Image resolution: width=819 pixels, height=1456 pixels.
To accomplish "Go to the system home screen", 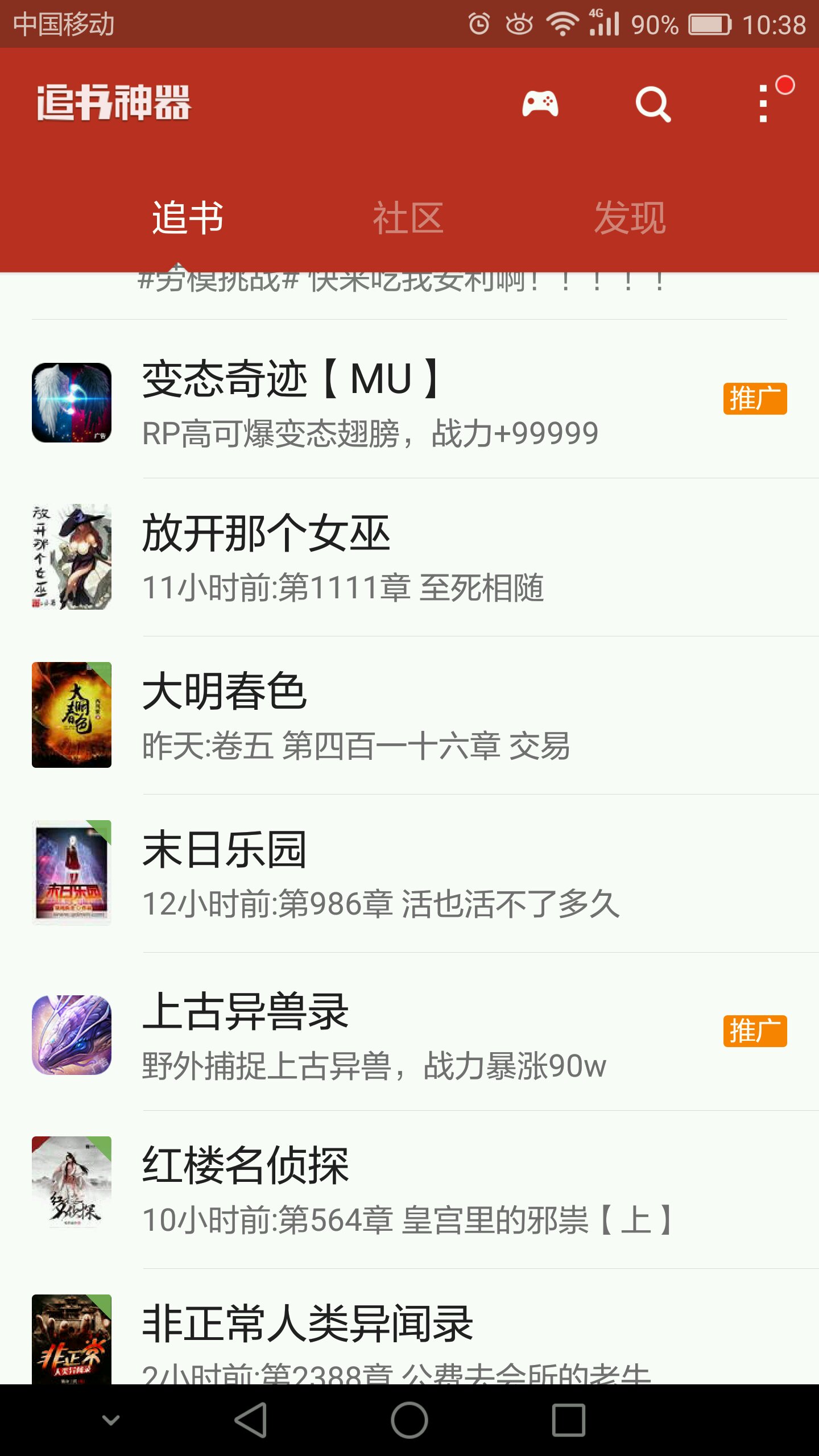I will pos(409,1420).
